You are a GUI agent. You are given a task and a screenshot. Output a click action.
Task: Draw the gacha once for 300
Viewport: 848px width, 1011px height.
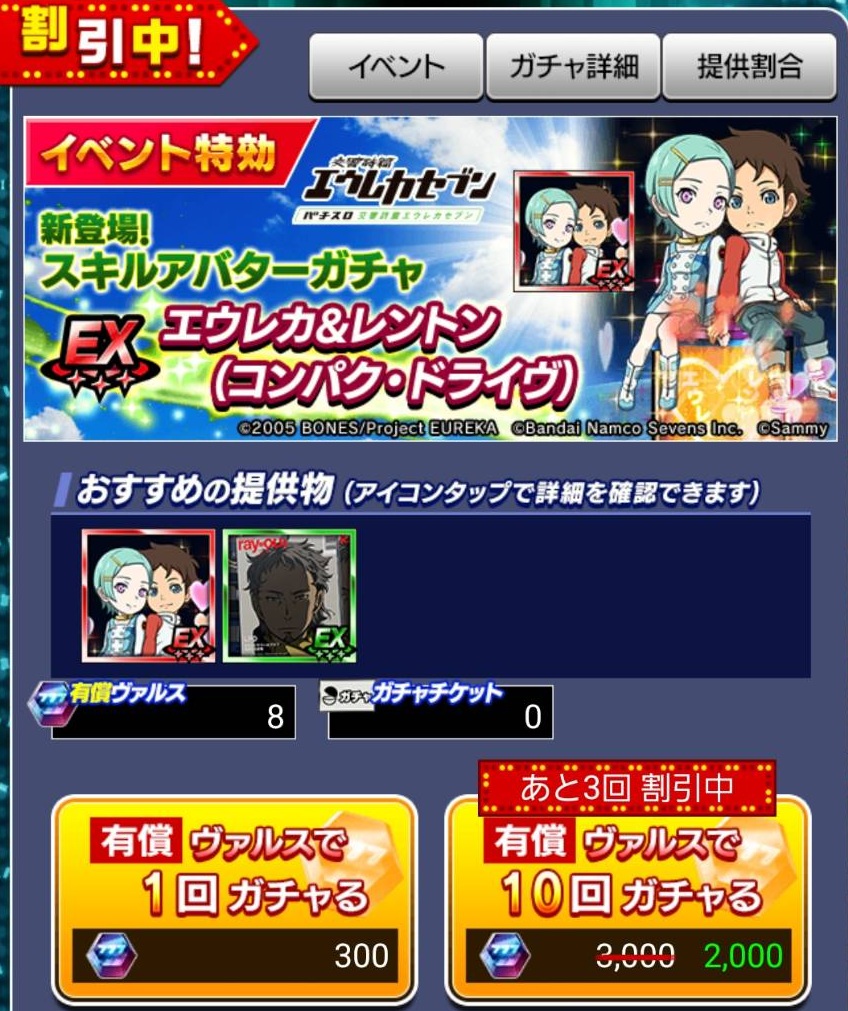tap(234, 897)
